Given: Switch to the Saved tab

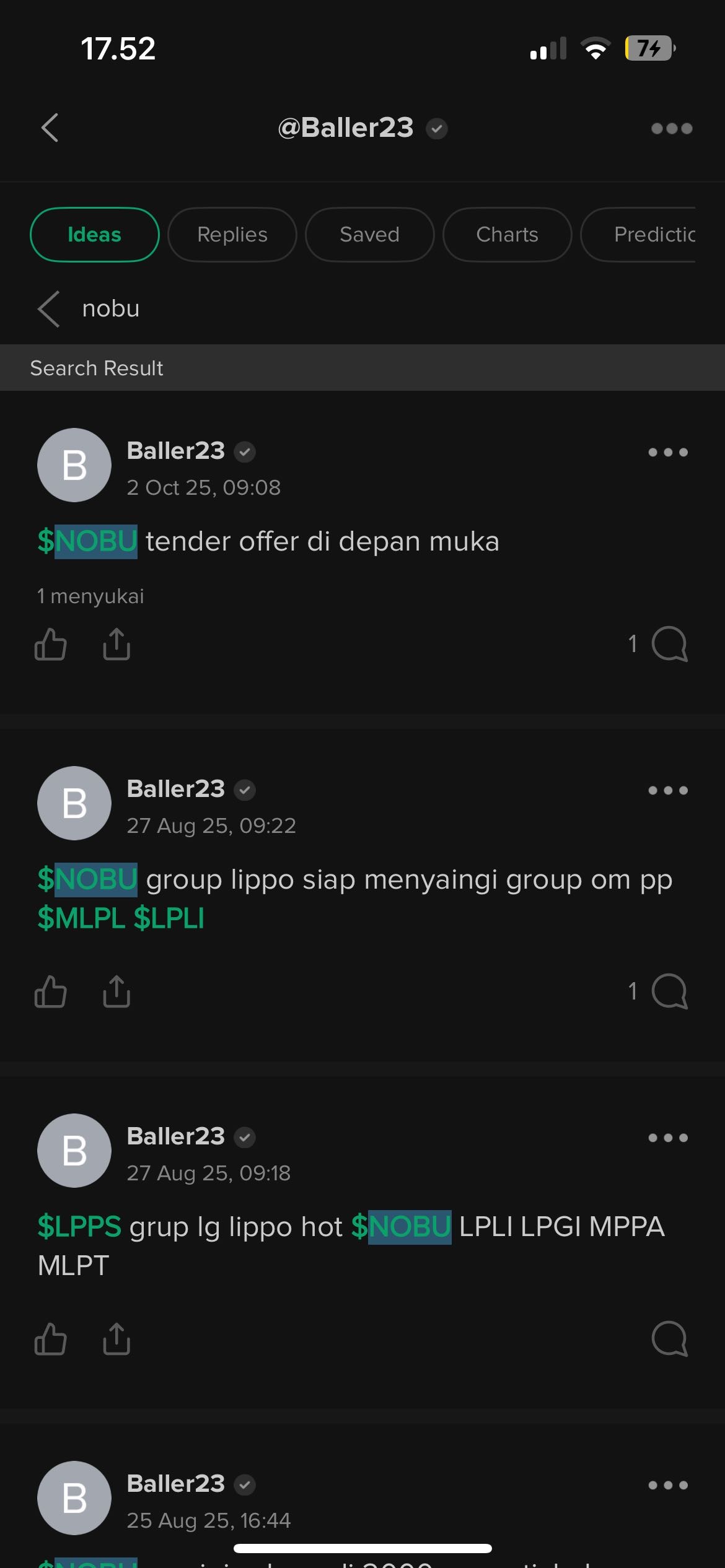Looking at the screenshot, I should click(369, 235).
